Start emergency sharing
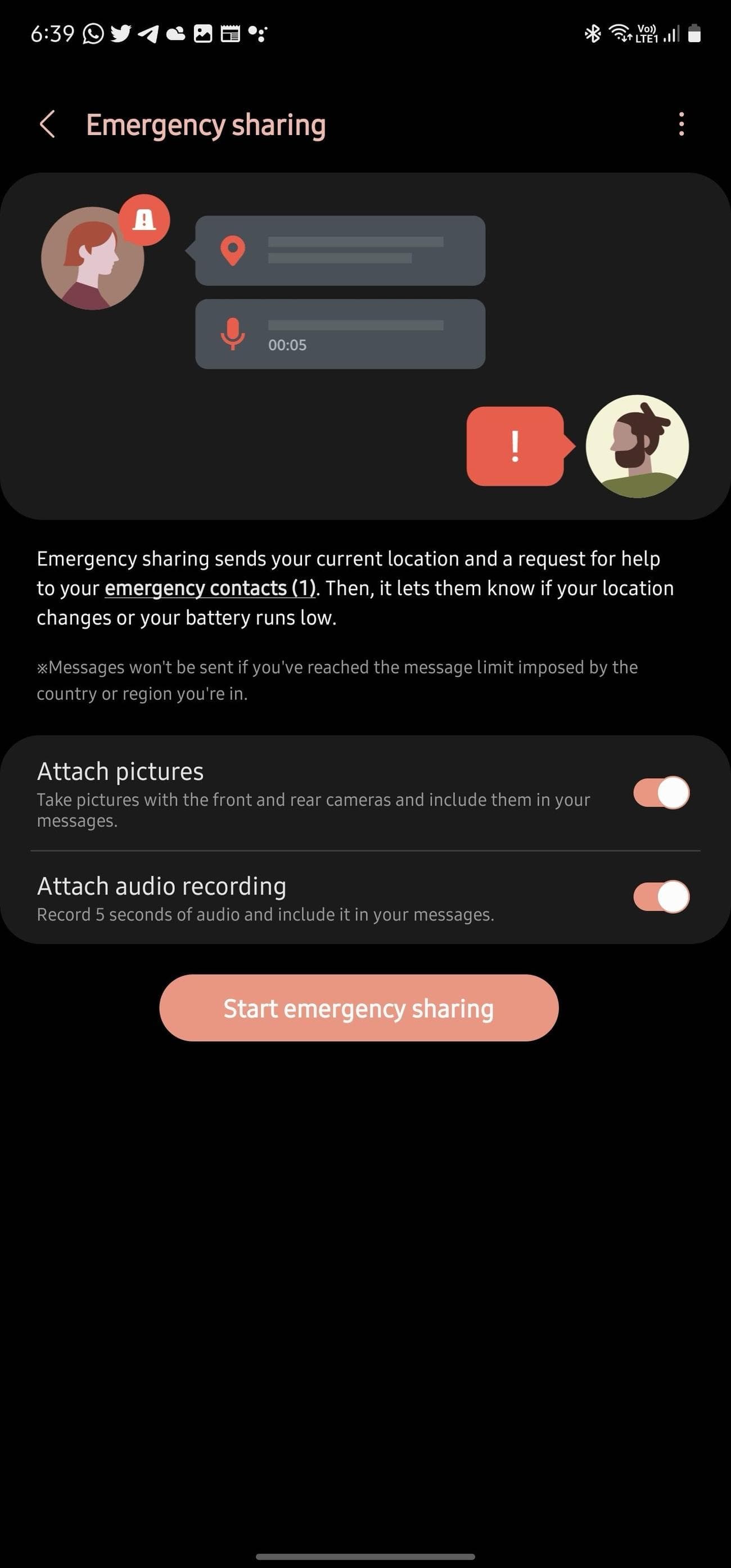This screenshot has width=731, height=1568. click(x=359, y=1008)
